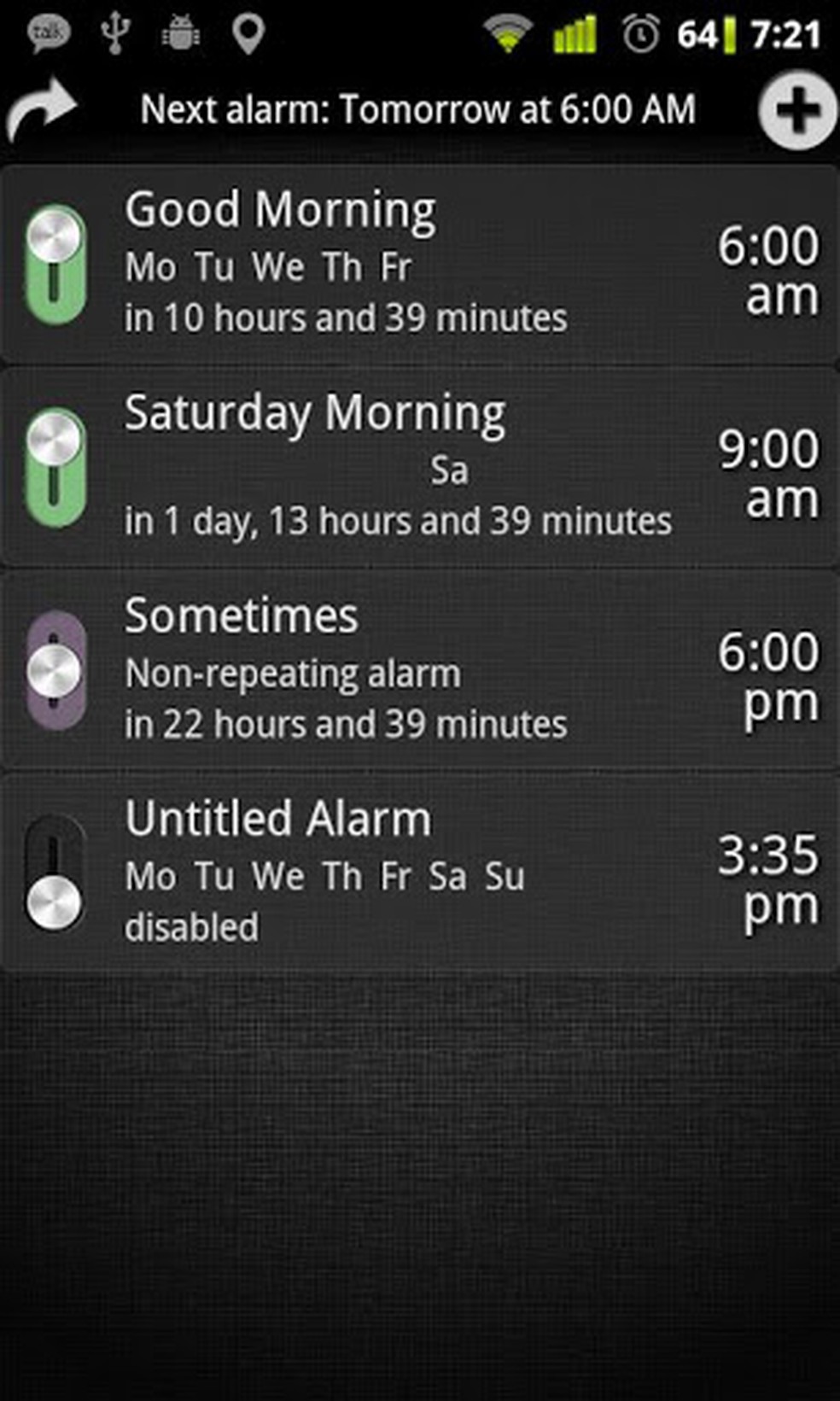Disable the Saturday Morning alarm toggle
Viewport: 840px width, 1401px height.
(x=55, y=468)
